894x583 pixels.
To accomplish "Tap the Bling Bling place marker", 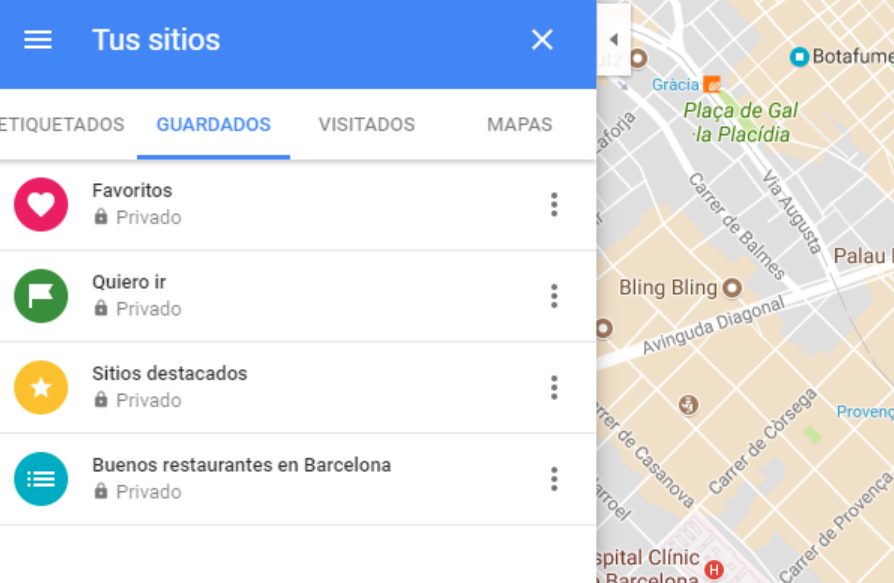I will pyautogui.click(x=732, y=288).
